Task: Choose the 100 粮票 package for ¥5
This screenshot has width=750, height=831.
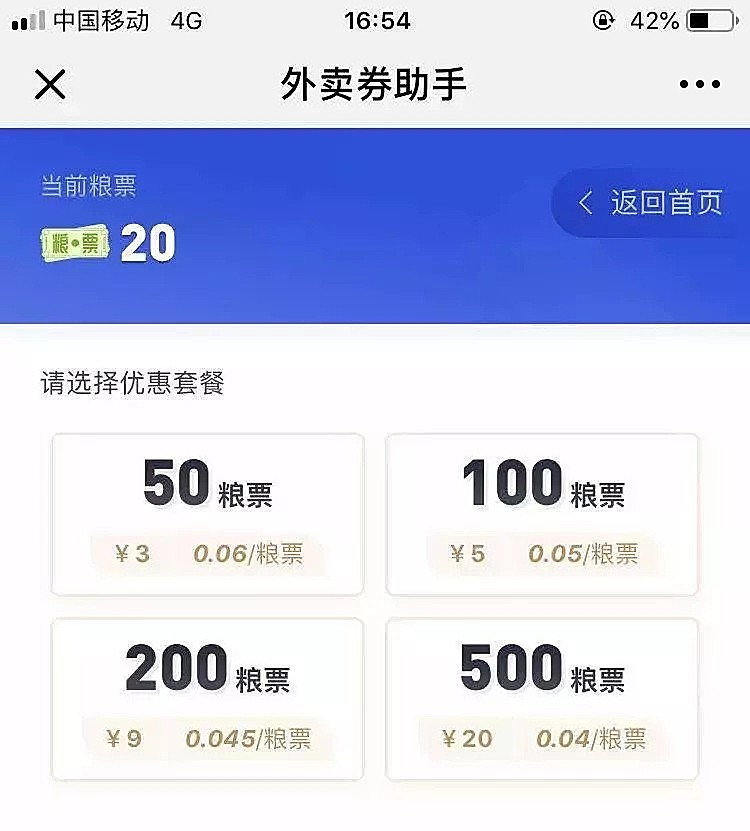Action: coord(542,514)
